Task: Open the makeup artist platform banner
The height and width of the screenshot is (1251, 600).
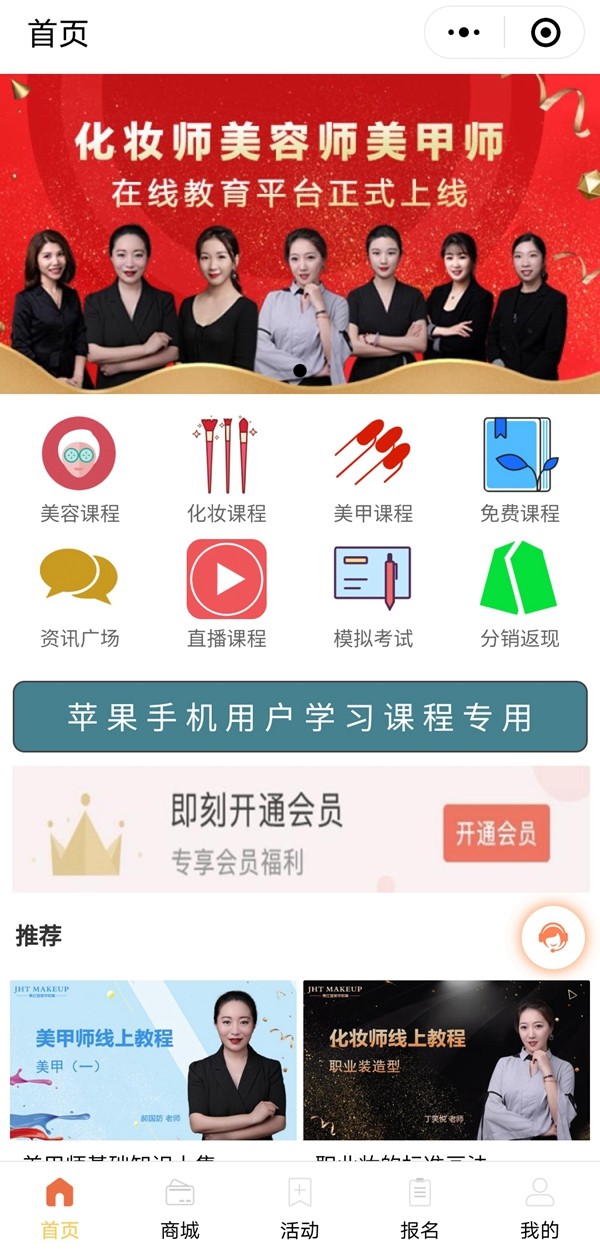Action: (300, 233)
